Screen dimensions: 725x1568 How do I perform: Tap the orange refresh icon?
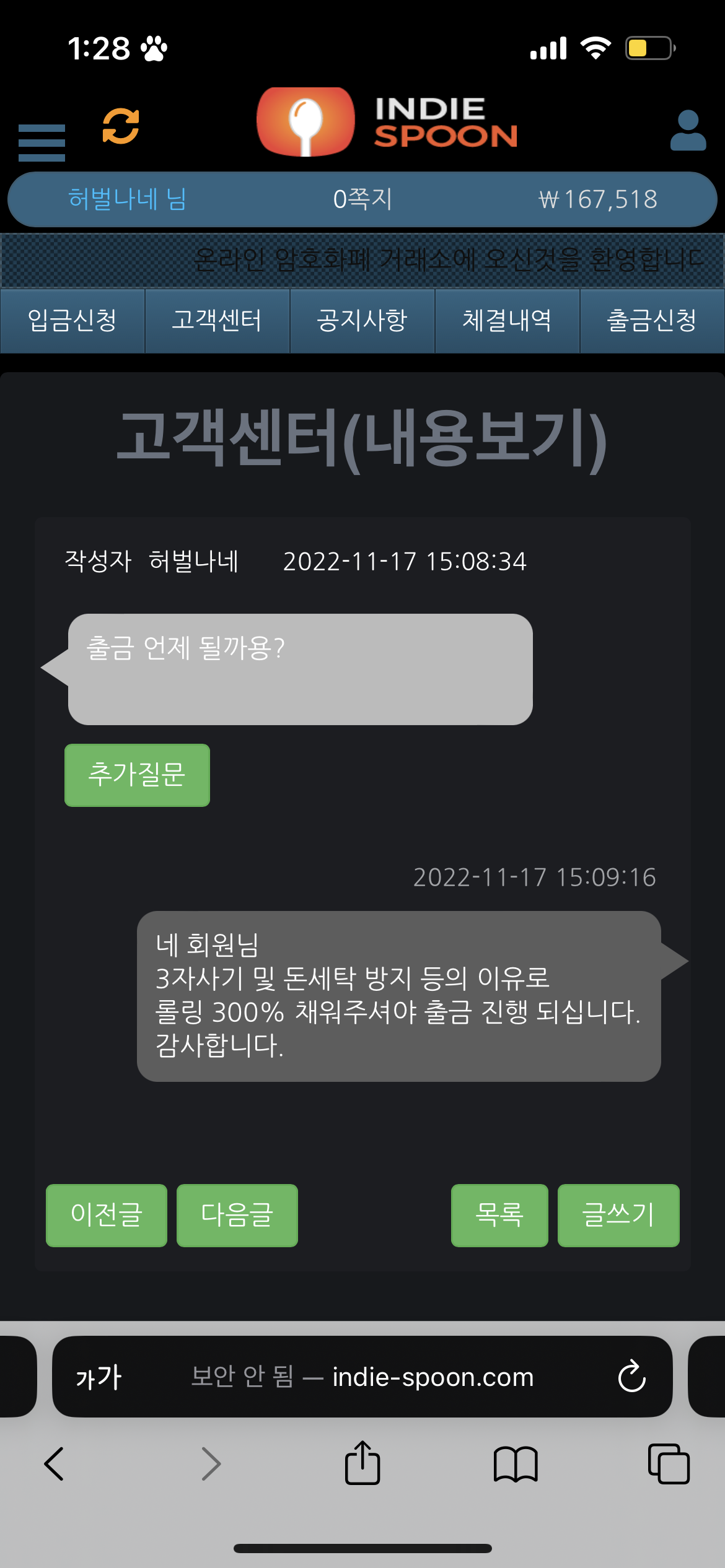pos(121,126)
